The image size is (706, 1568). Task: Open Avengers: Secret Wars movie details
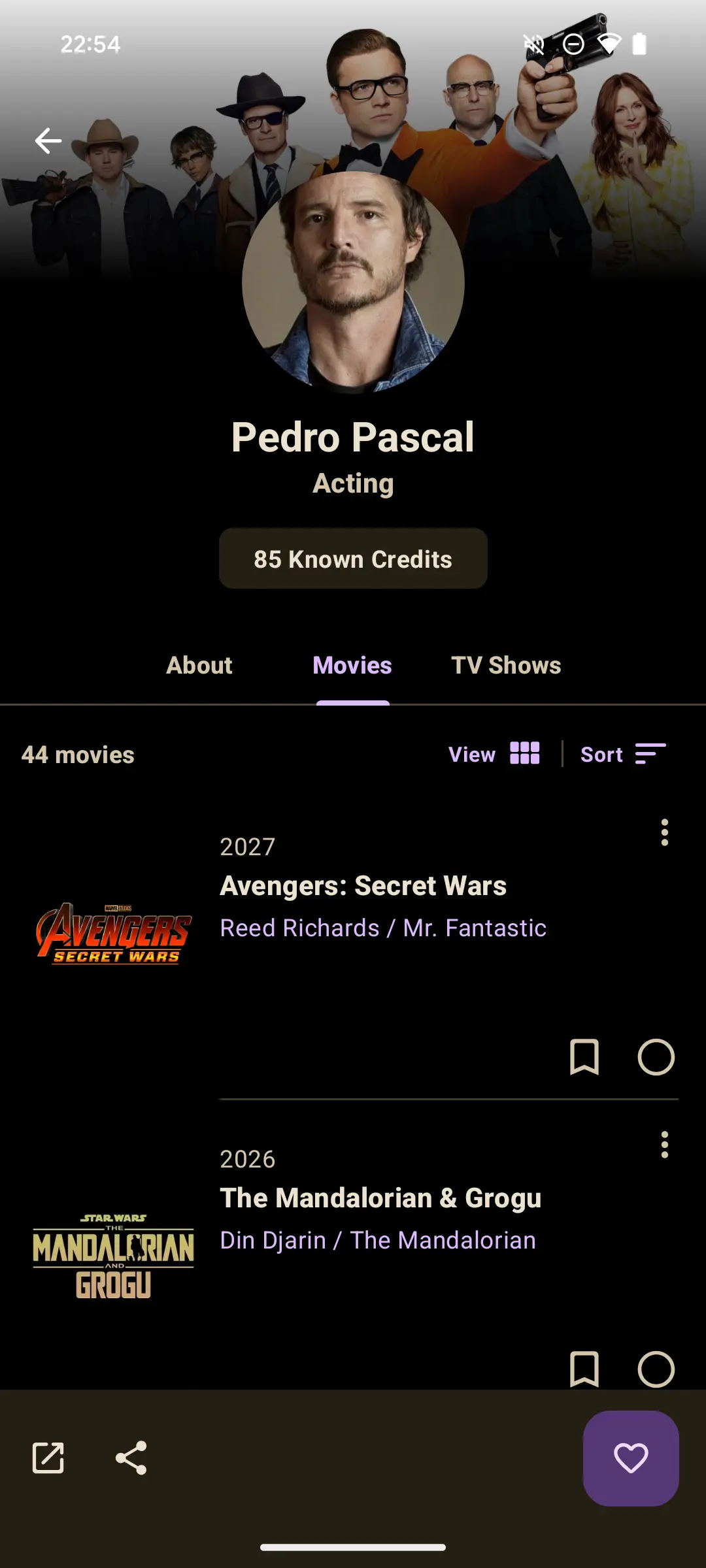pyautogui.click(x=363, y=886)
